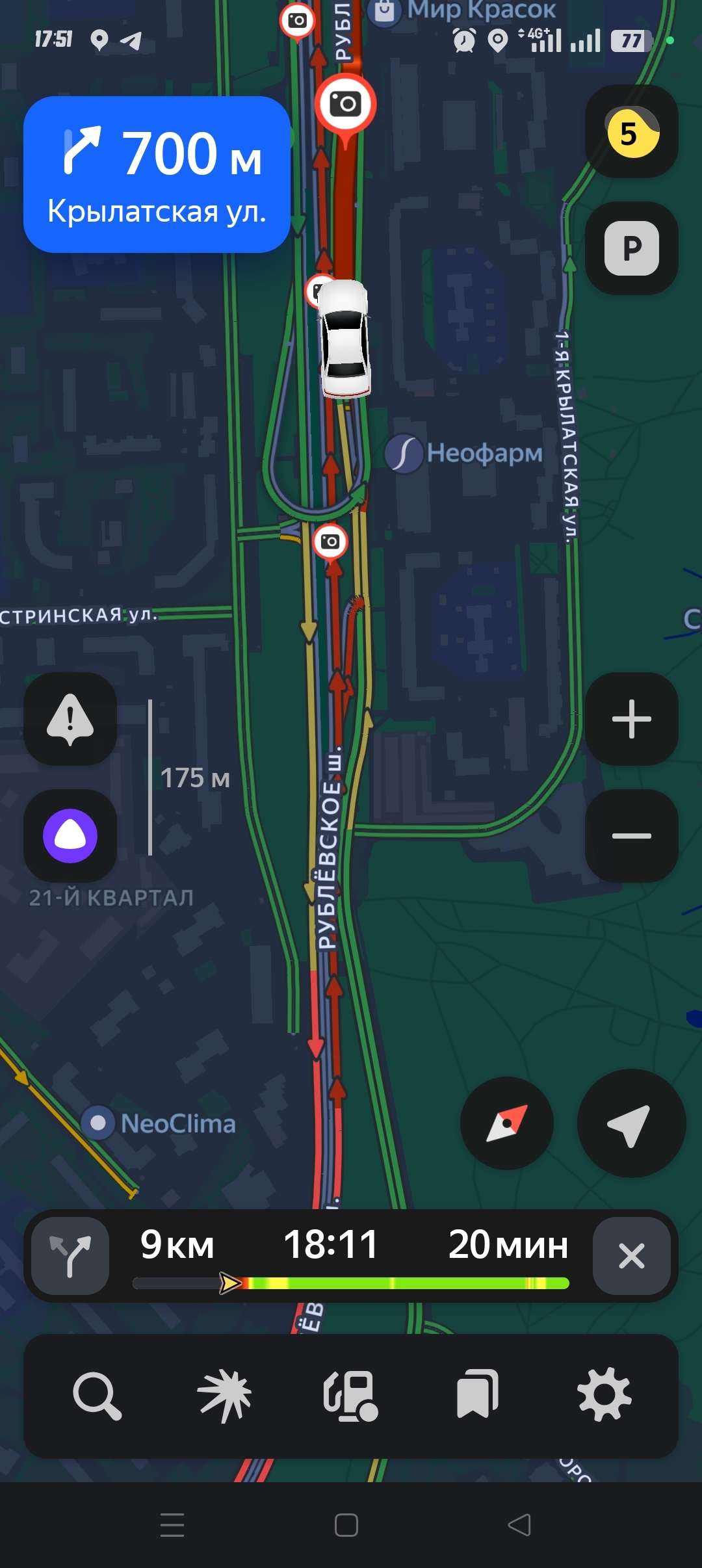Open saved bookmarks
Screen dimensions: 702x1568
click(x=478, y=1396)
